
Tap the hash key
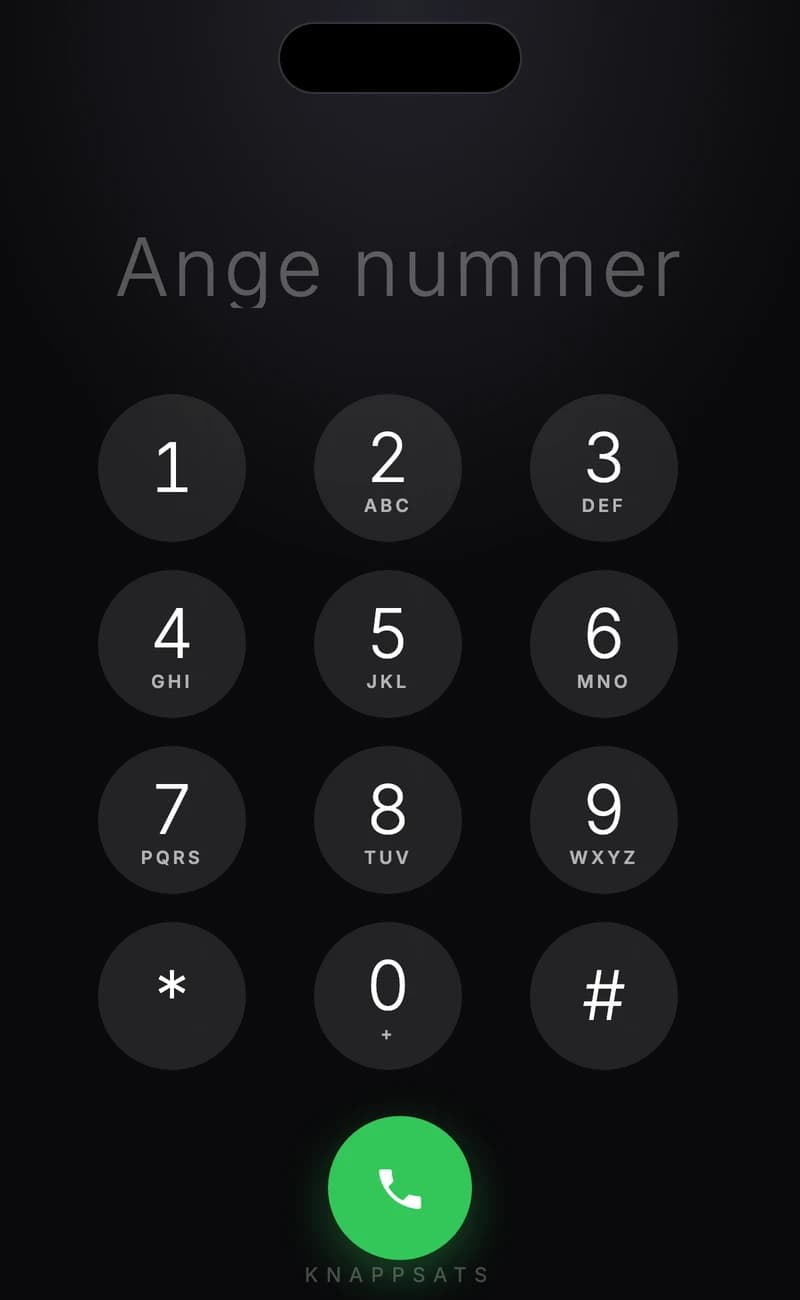click(x=604, y=996)
